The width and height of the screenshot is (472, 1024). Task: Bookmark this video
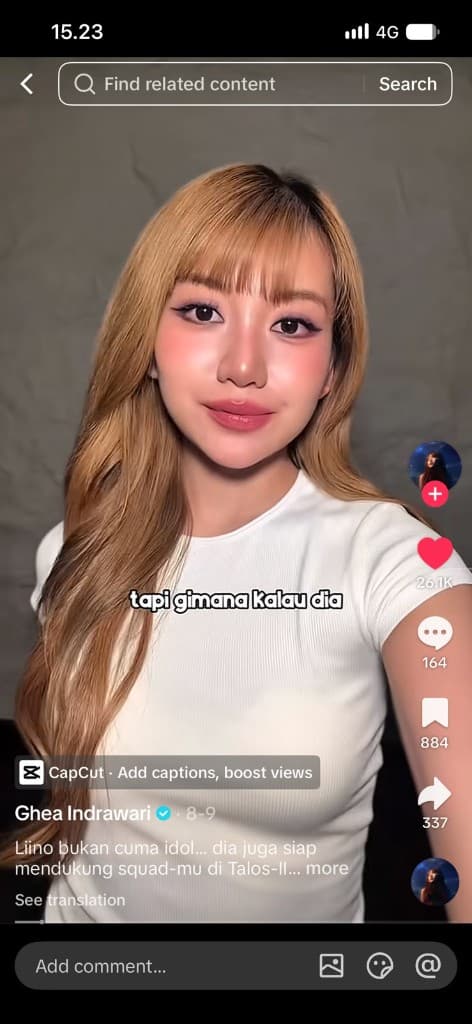(435, 713)
